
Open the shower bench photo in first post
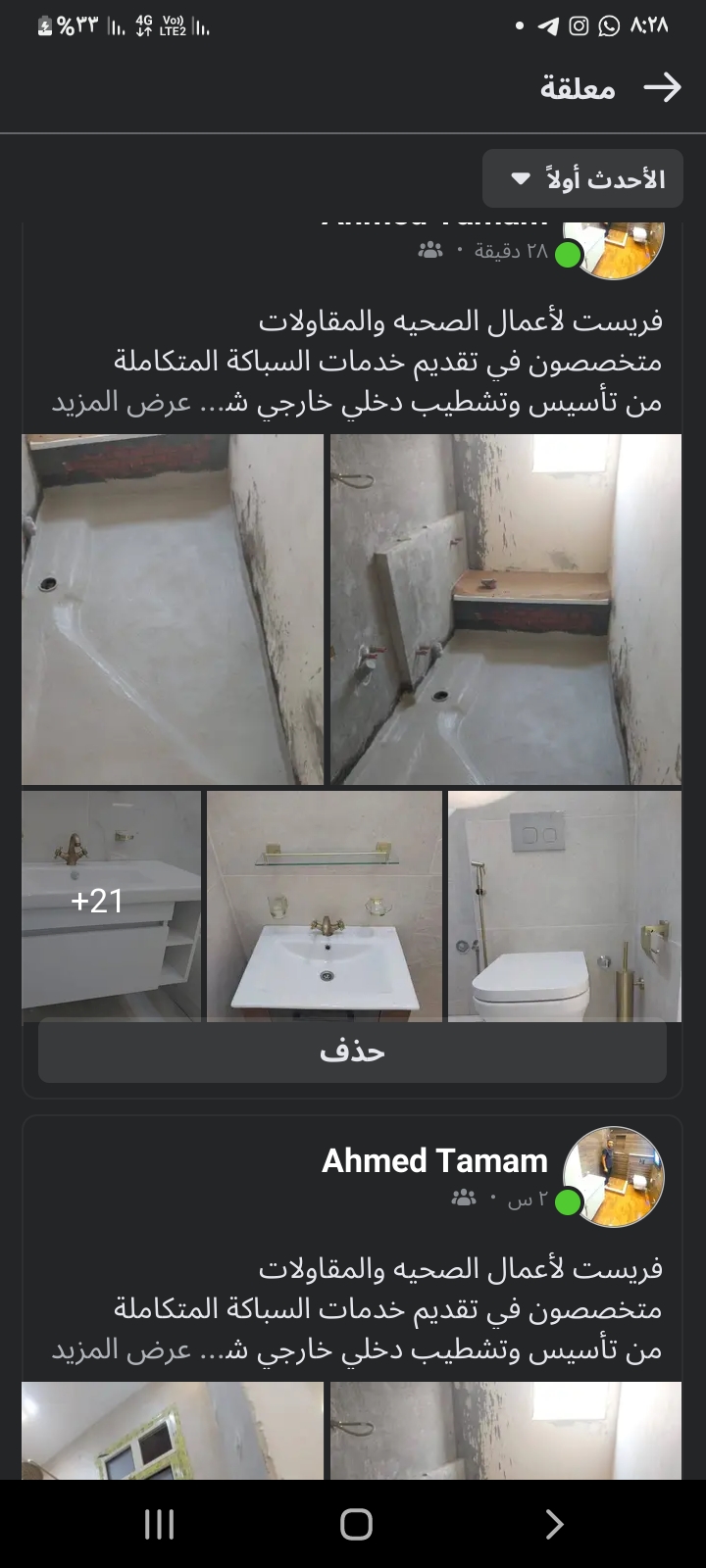coord(505,609)
